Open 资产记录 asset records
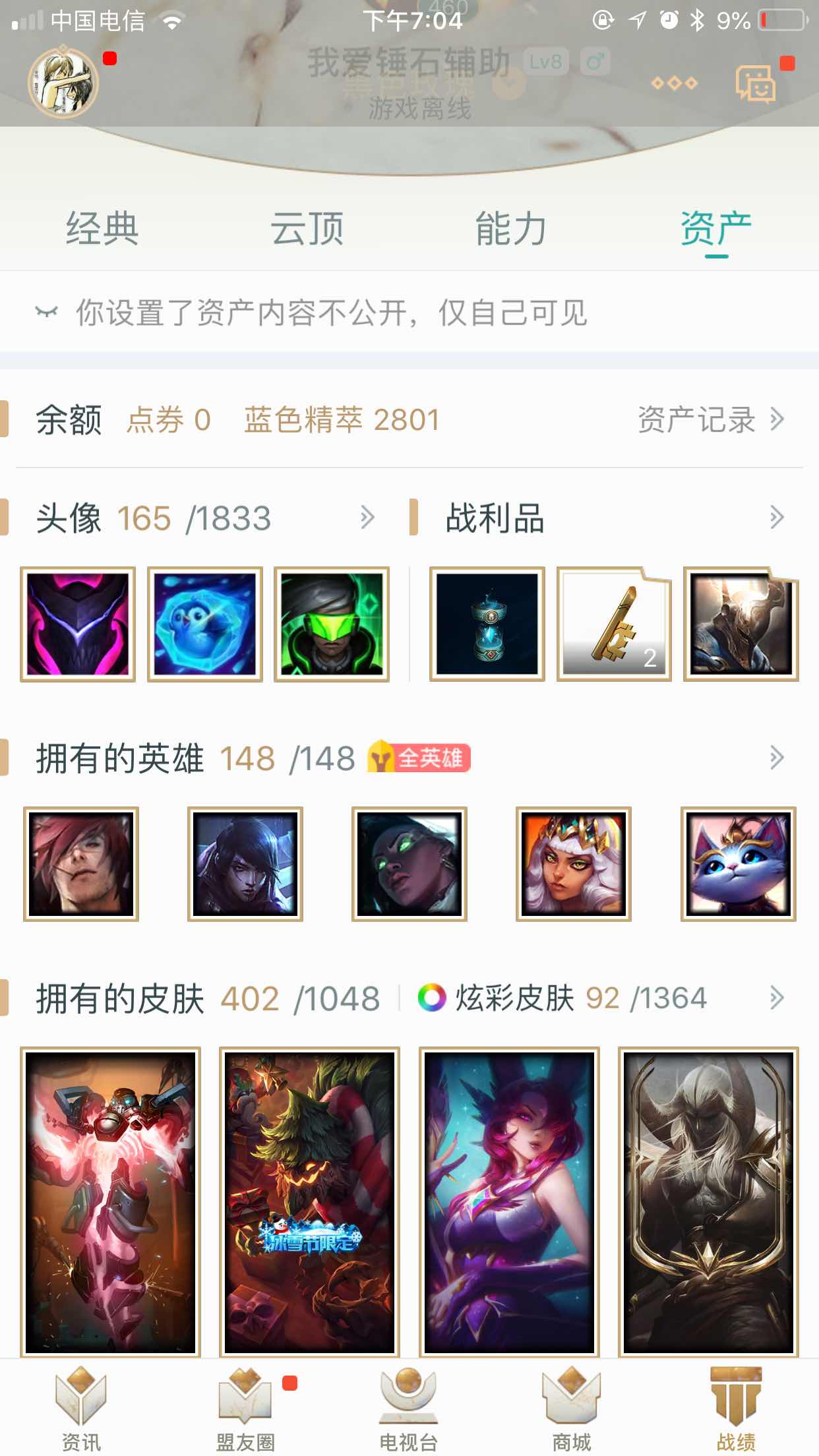This screenshot has height=1456, width=819. (711, 419)
